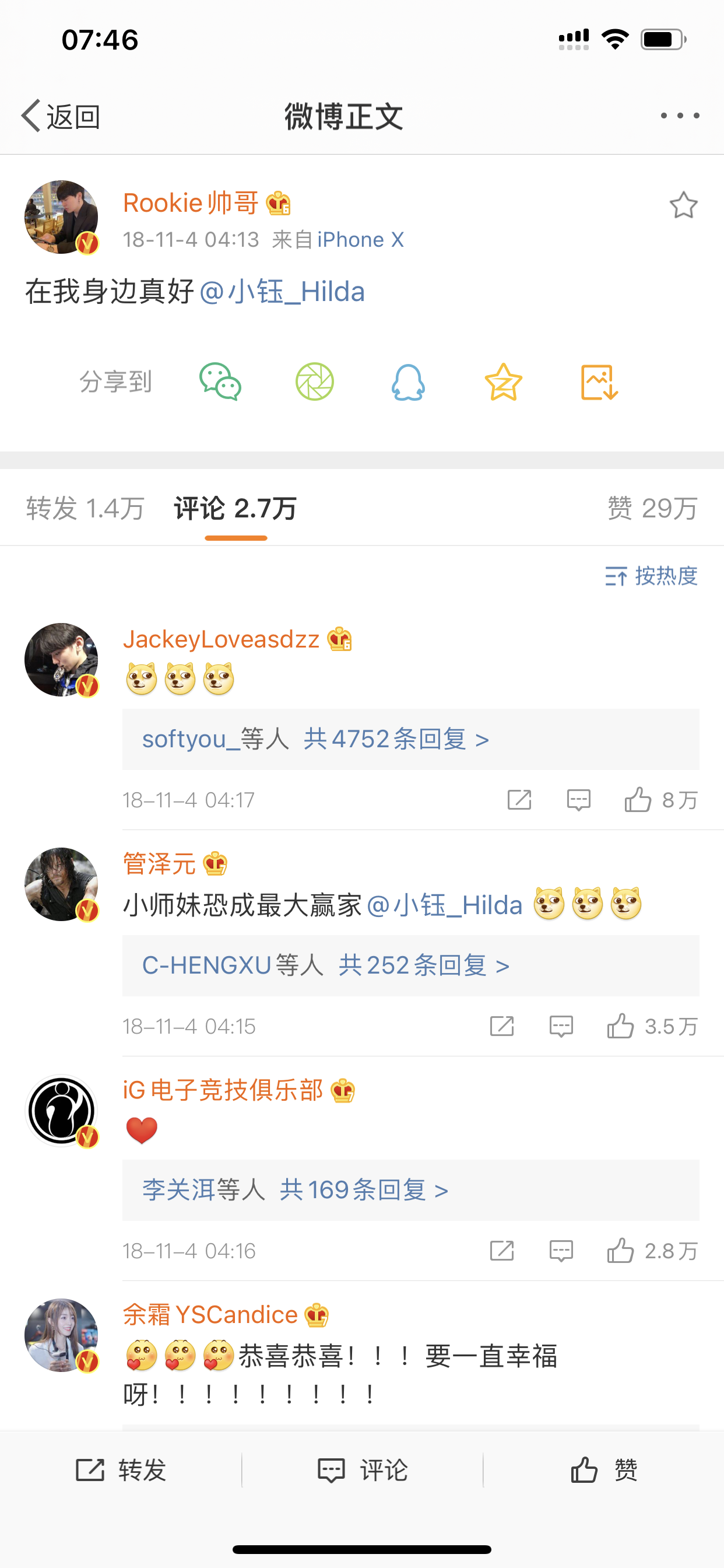Screen dimensions: 724x1568
Task: Write a comment via 评论 in the bottom bar
Action: (x=363, y=1471)
